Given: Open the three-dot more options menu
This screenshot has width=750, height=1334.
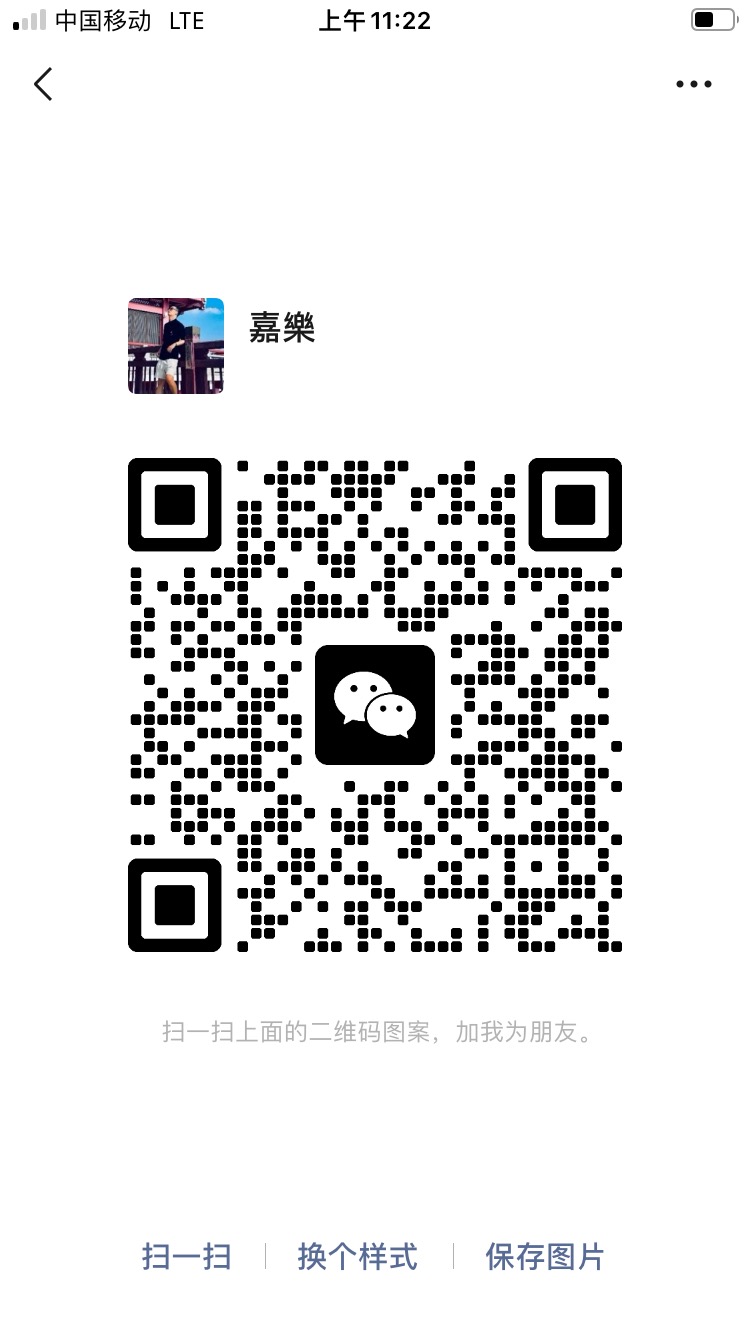Looking at the screenshot, I should [693, 84].
